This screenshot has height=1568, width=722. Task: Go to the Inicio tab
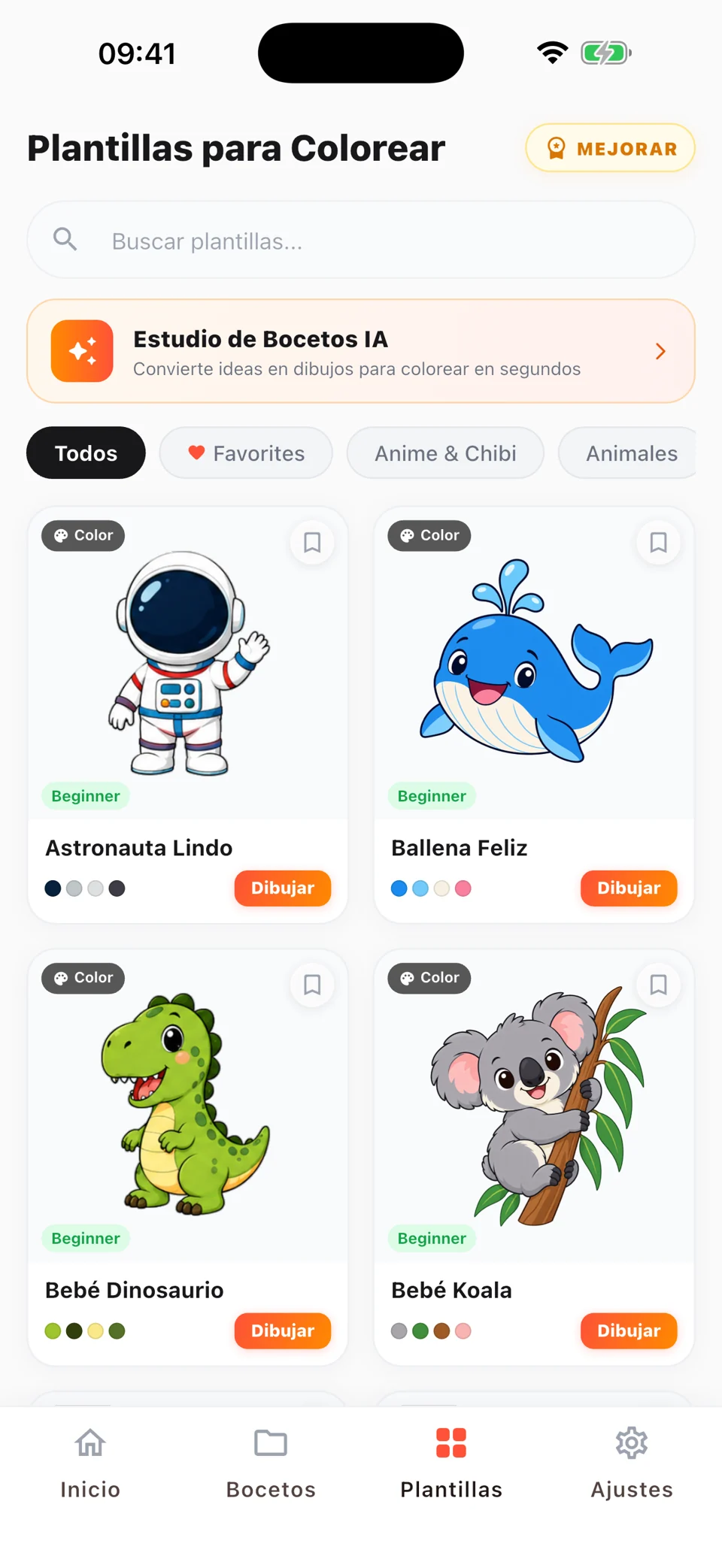(x=90, y=1463)
